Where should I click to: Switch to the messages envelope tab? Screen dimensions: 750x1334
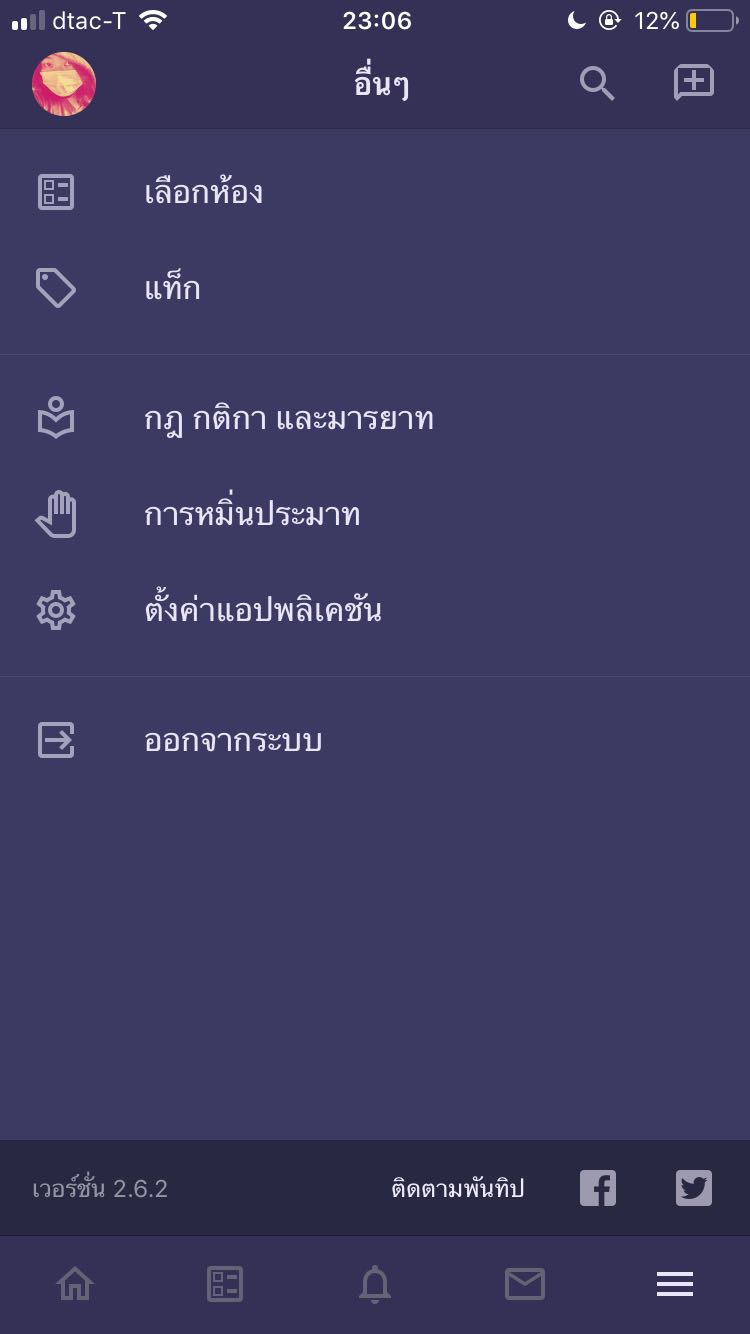[525, 1284]
